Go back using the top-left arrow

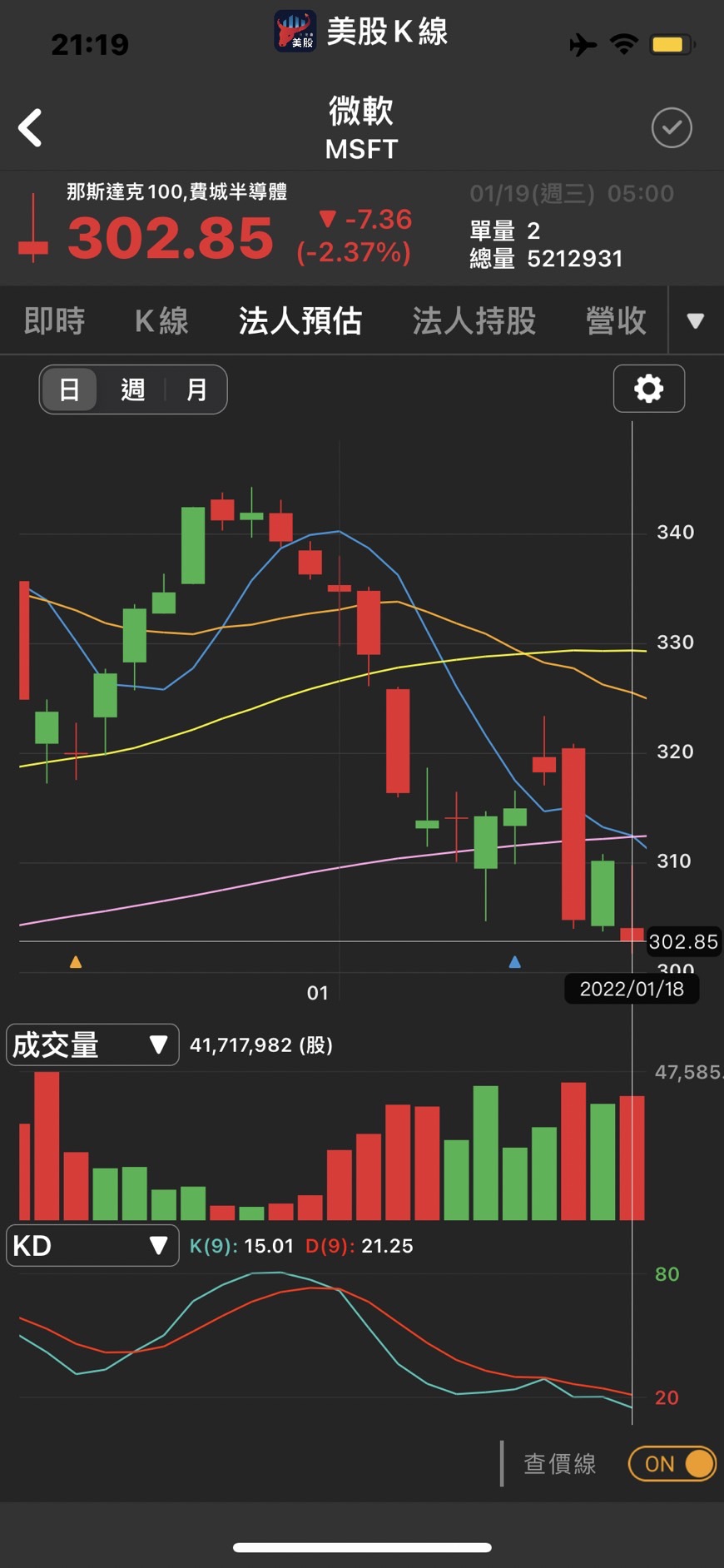[x=31, y=128]
